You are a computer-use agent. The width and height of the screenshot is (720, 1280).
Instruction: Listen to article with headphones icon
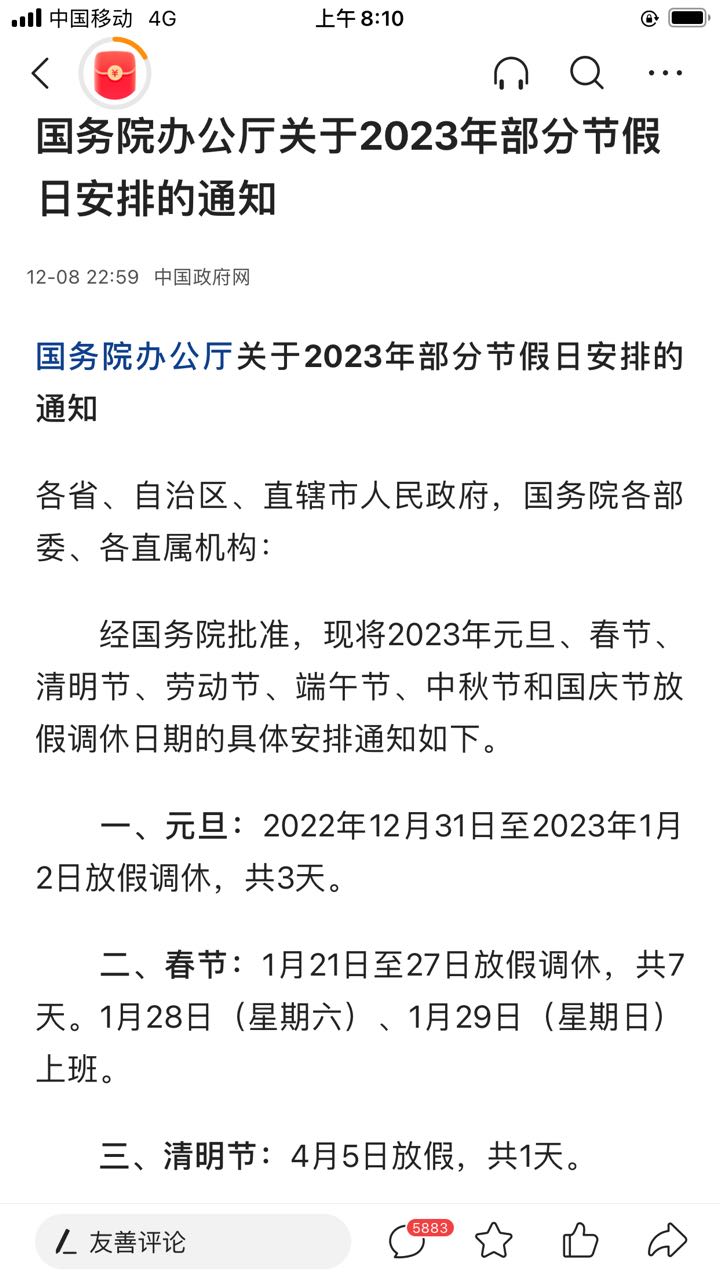(x=511, y=73)
